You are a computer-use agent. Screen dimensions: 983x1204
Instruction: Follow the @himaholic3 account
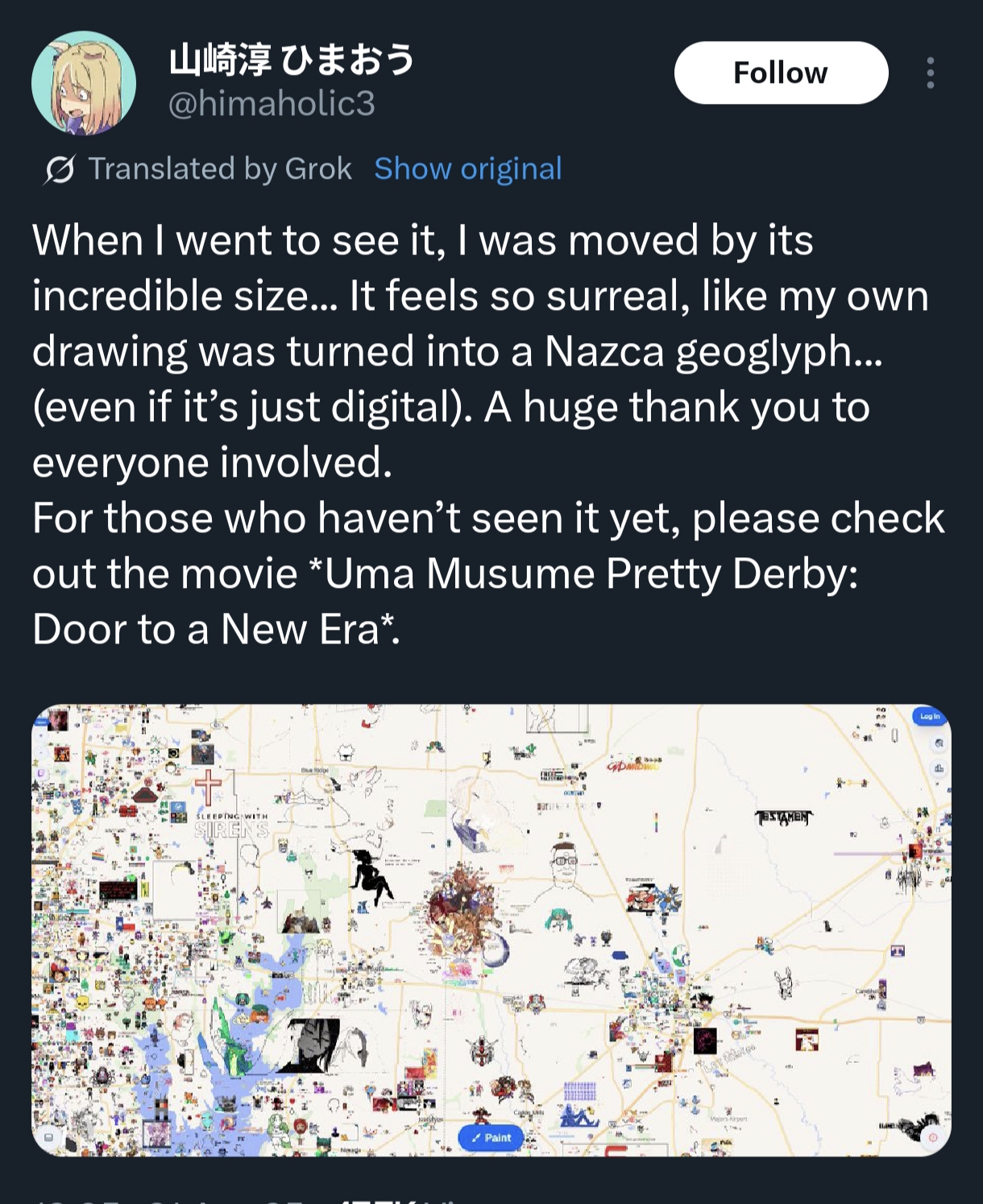coord(781,72)
